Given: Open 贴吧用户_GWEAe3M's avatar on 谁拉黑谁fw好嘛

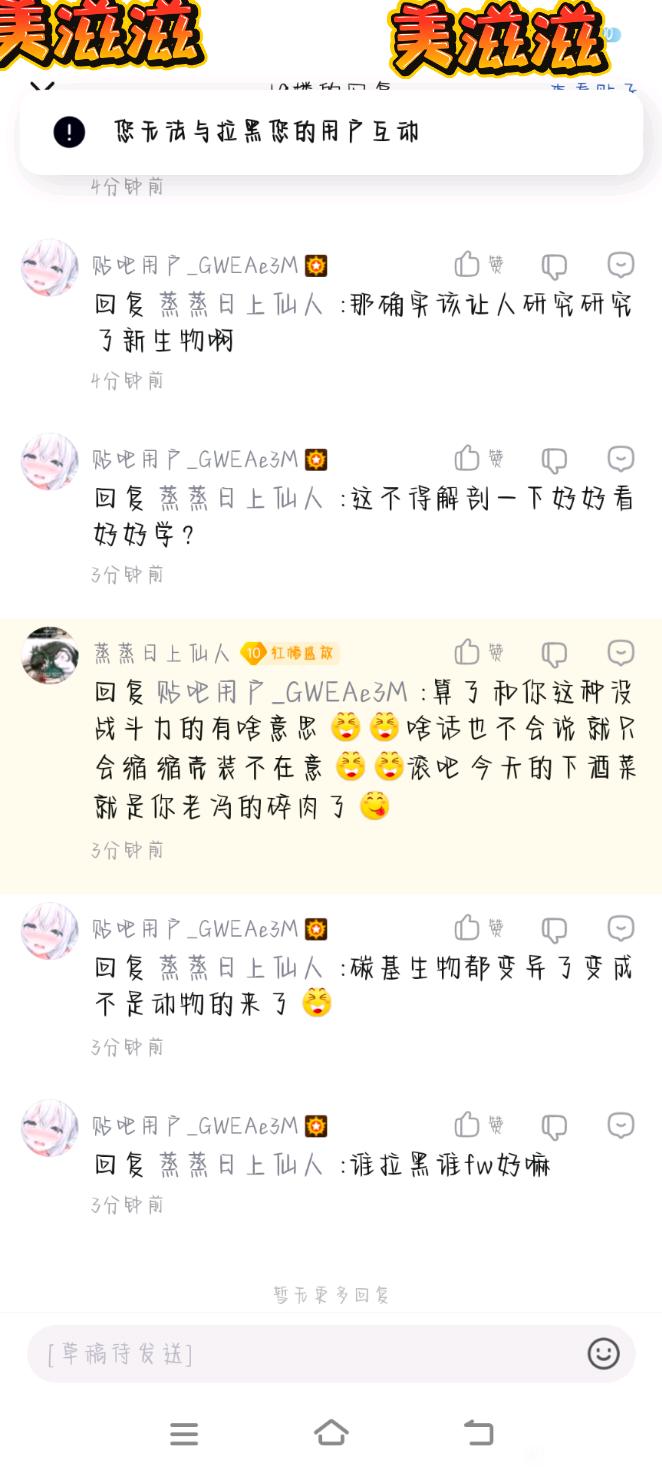Looking at the screenshot, I should click(50, 1128).
